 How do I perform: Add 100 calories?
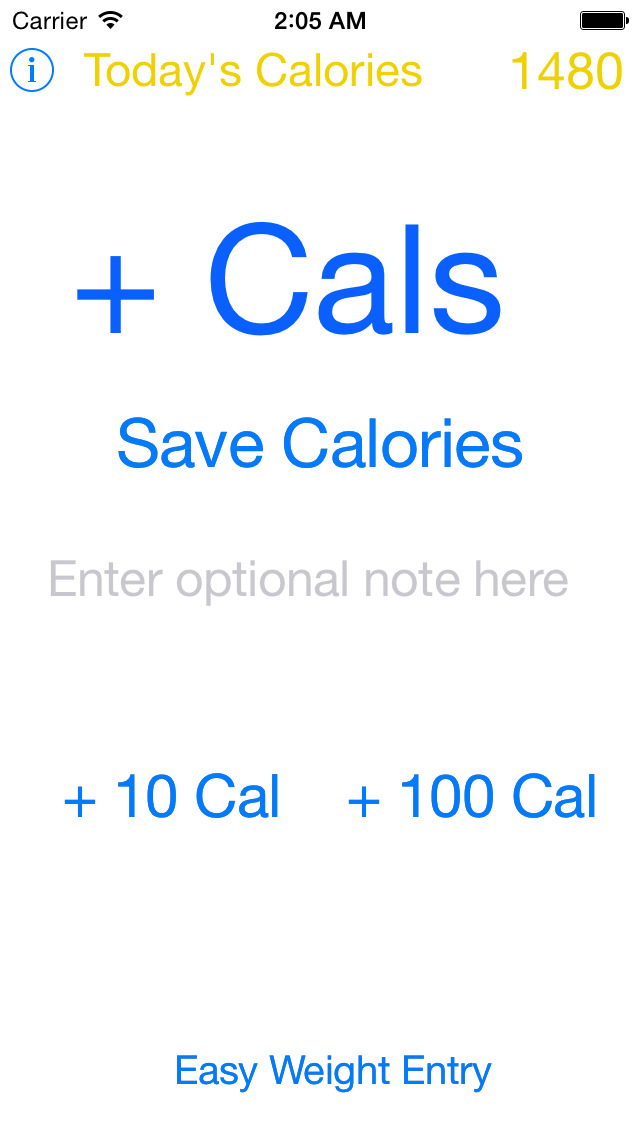pos(472,798)
